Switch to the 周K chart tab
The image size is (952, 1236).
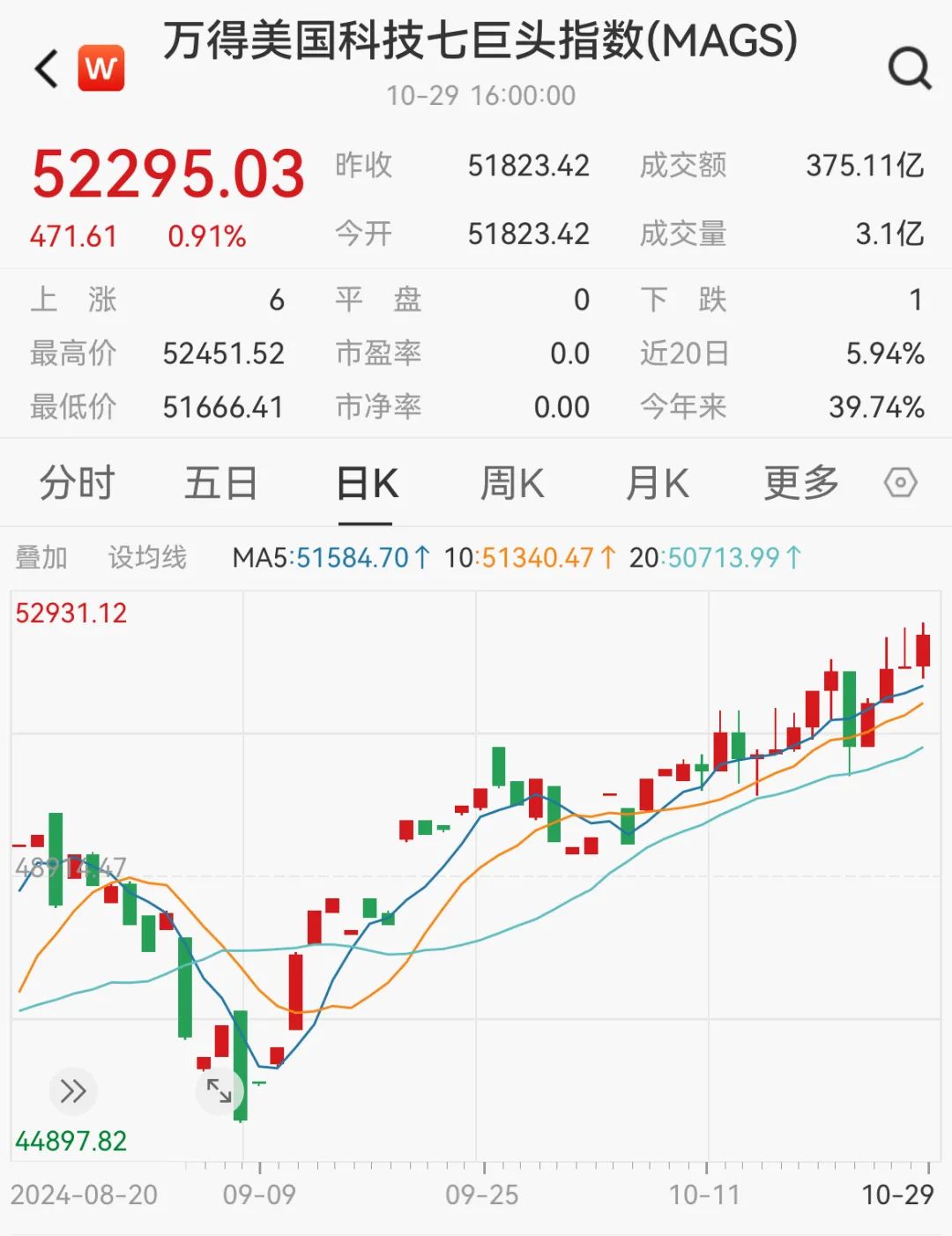tap(512, 483)
